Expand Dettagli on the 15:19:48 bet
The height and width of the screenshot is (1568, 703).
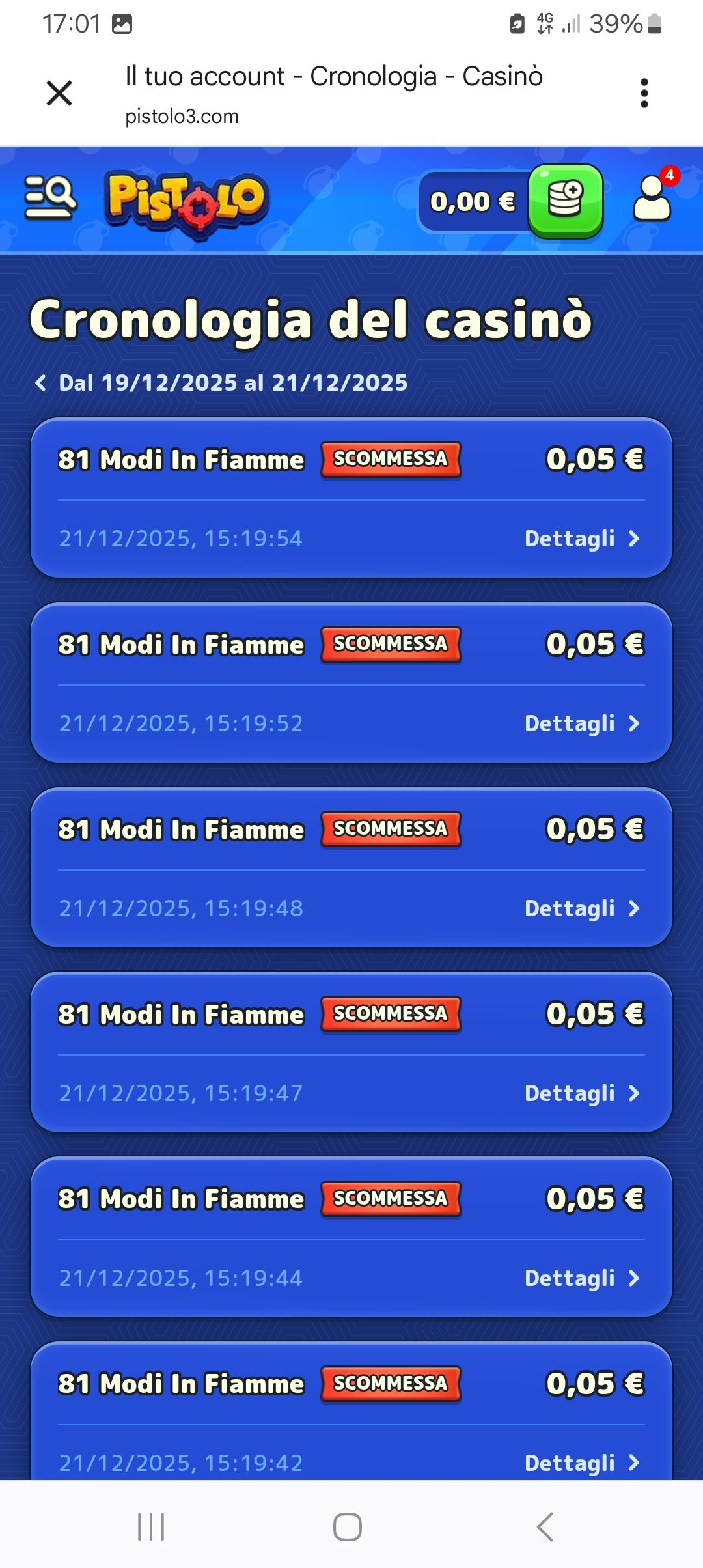580,908
